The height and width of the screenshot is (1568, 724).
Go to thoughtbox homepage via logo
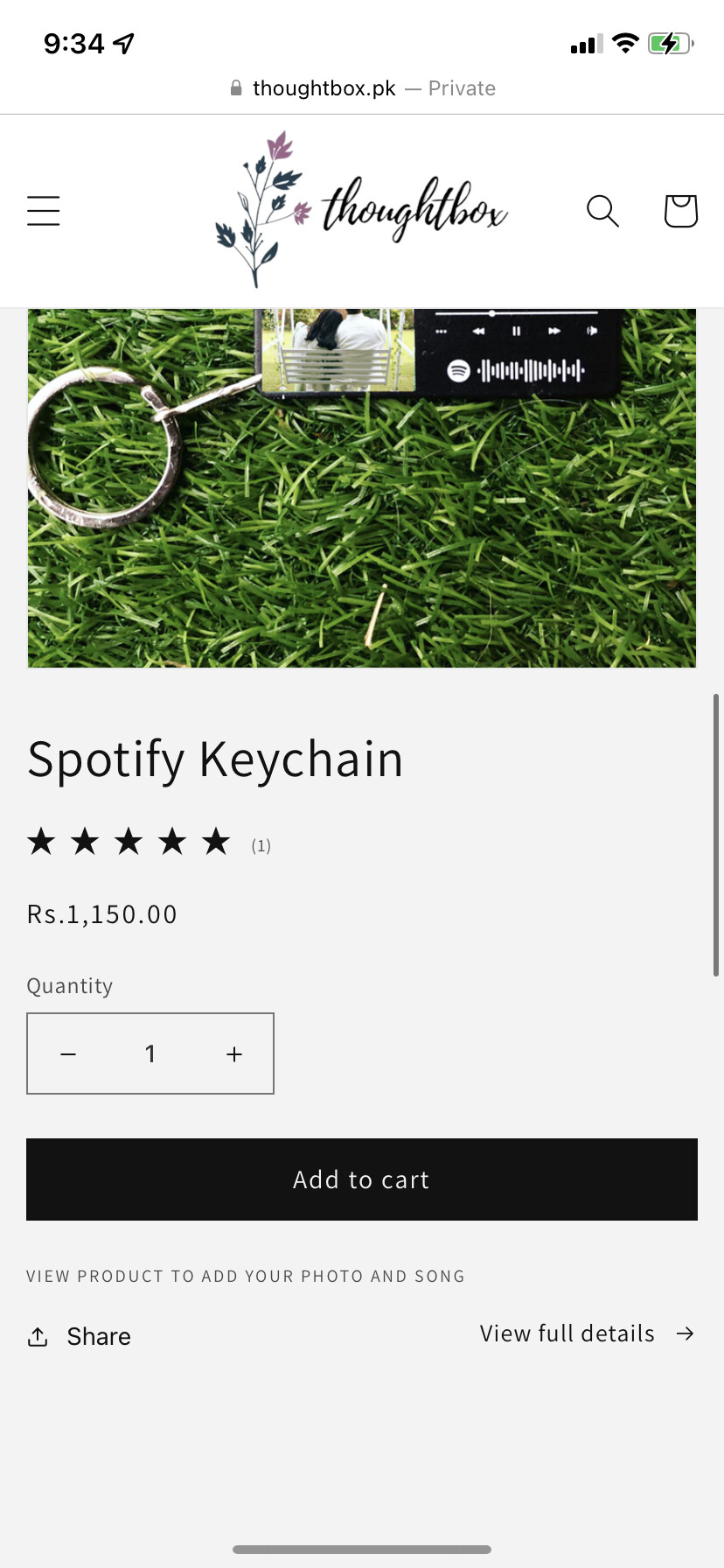362,210
